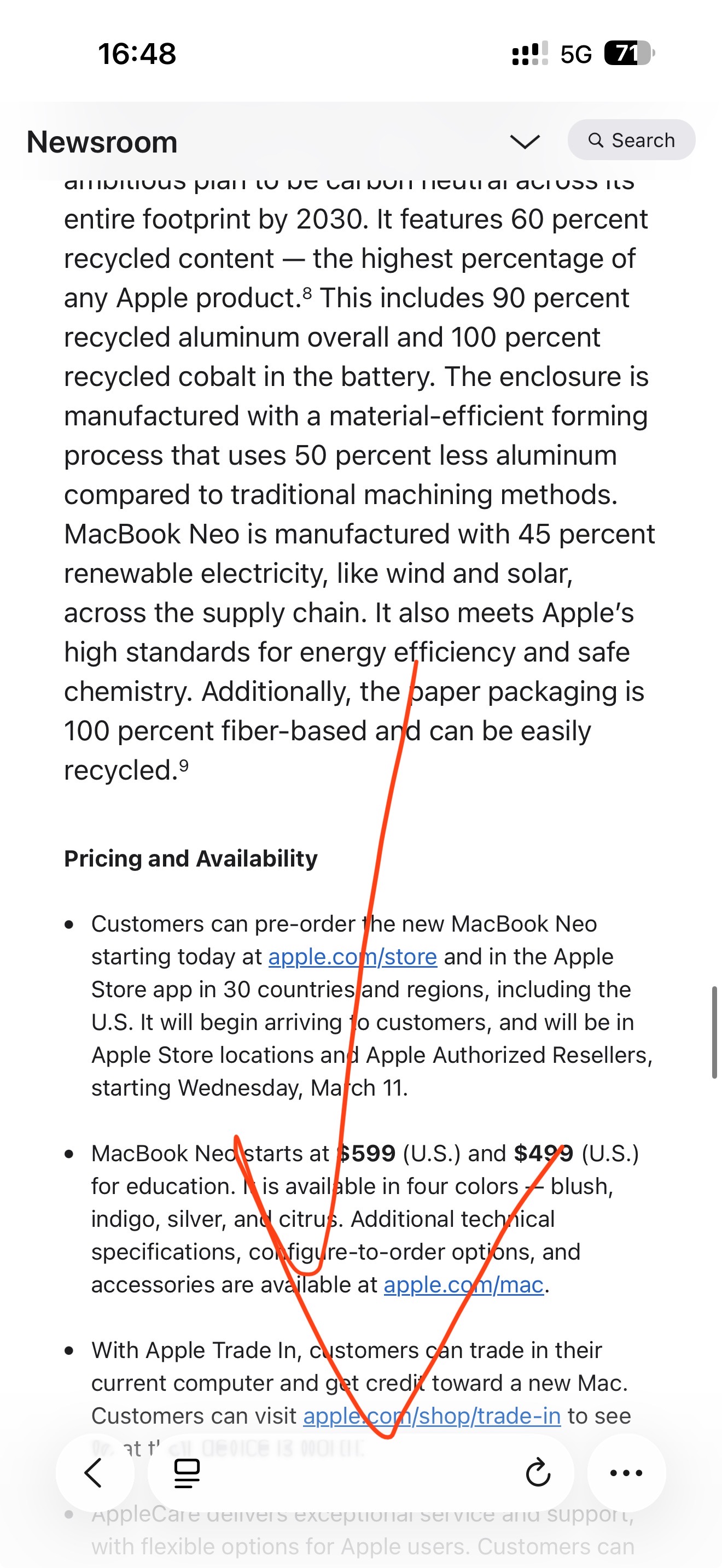
Task: Expand the Newsroom dropdown chevron
Action: [525, 141]
